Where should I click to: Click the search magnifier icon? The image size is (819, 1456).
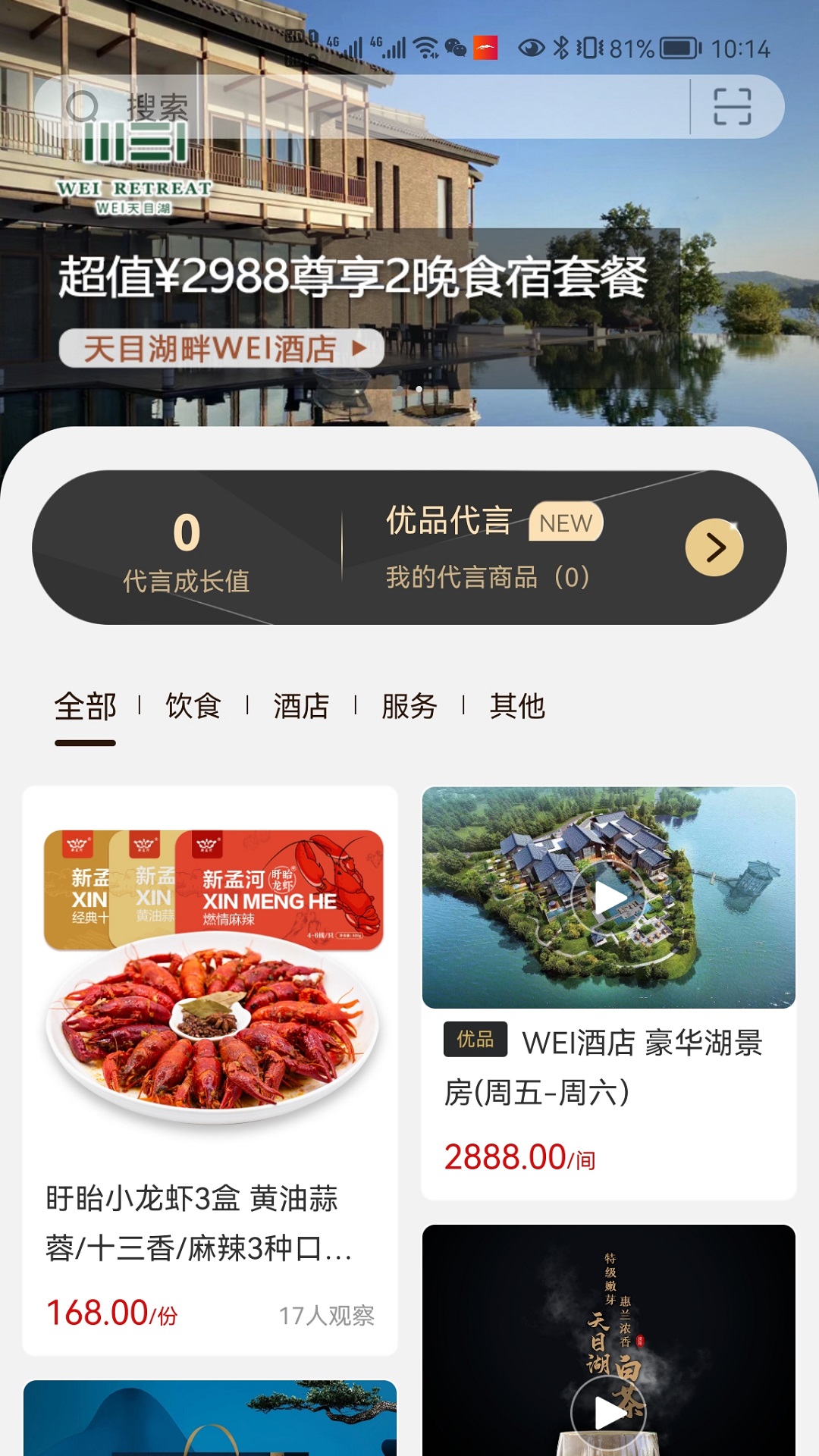click(83, 106)
